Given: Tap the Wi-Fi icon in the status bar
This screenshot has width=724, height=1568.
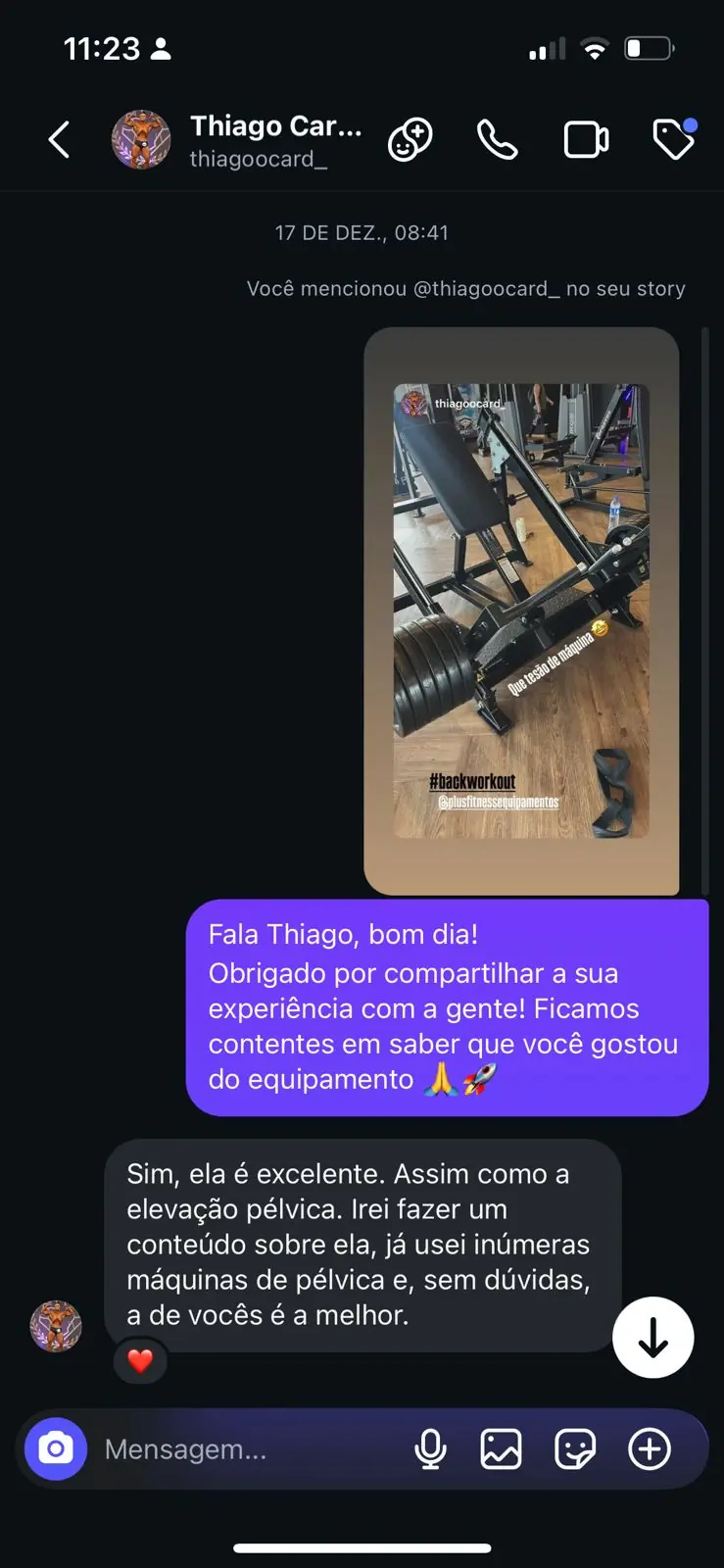Looking at the screenshot, I should [x=596, y=46].
